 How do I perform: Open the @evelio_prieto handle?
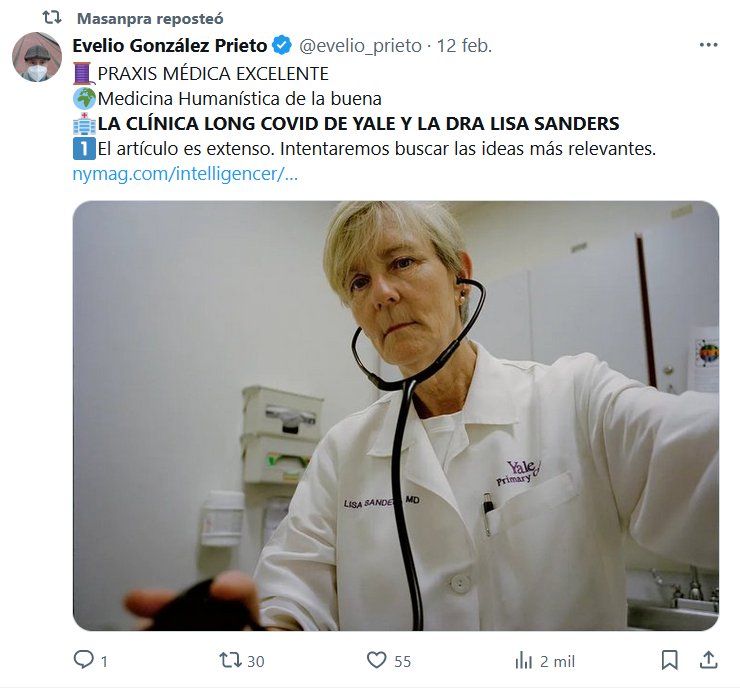click(360, 46)
